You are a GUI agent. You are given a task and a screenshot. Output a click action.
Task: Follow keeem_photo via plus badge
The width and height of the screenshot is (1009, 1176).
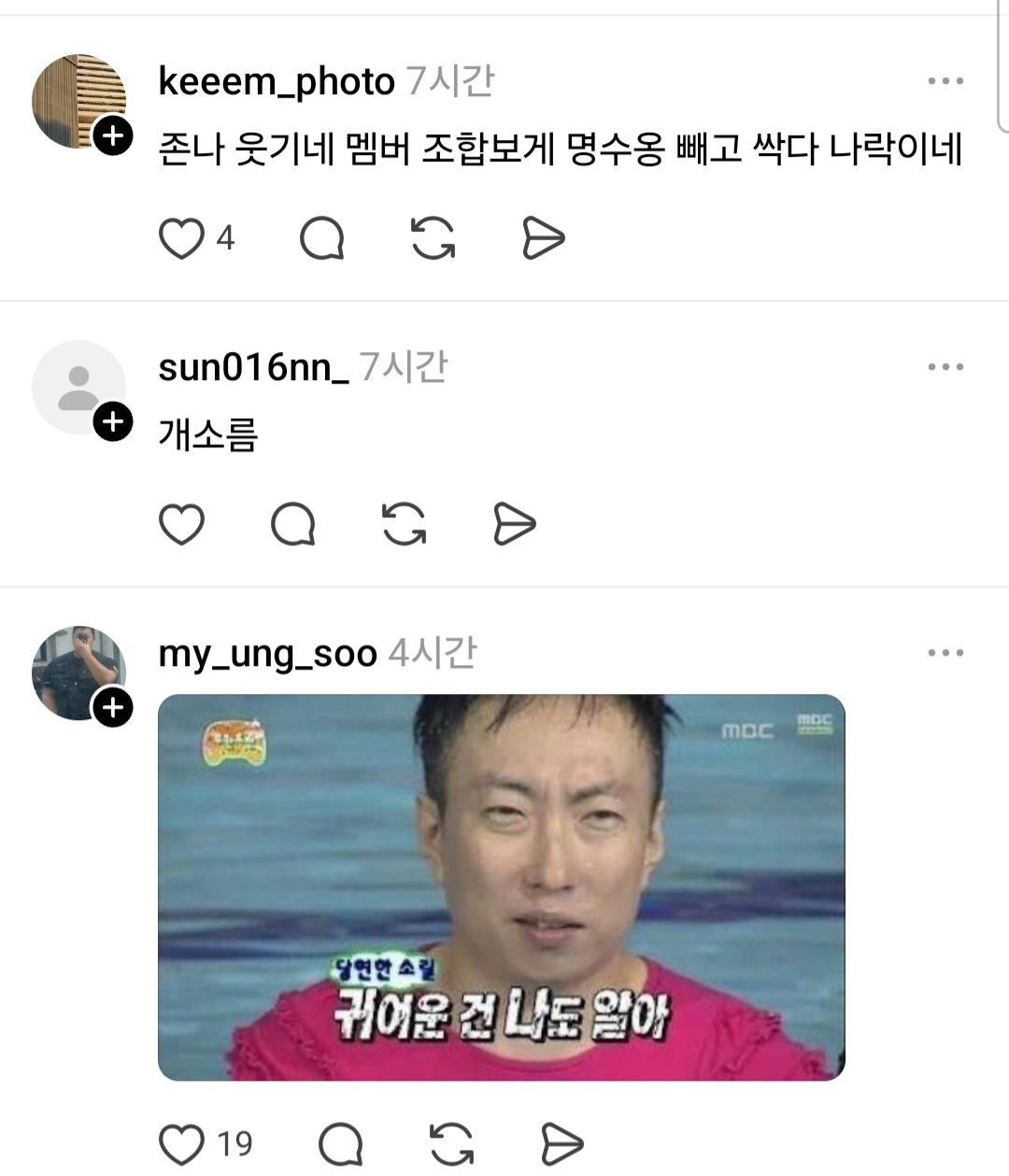113,136
